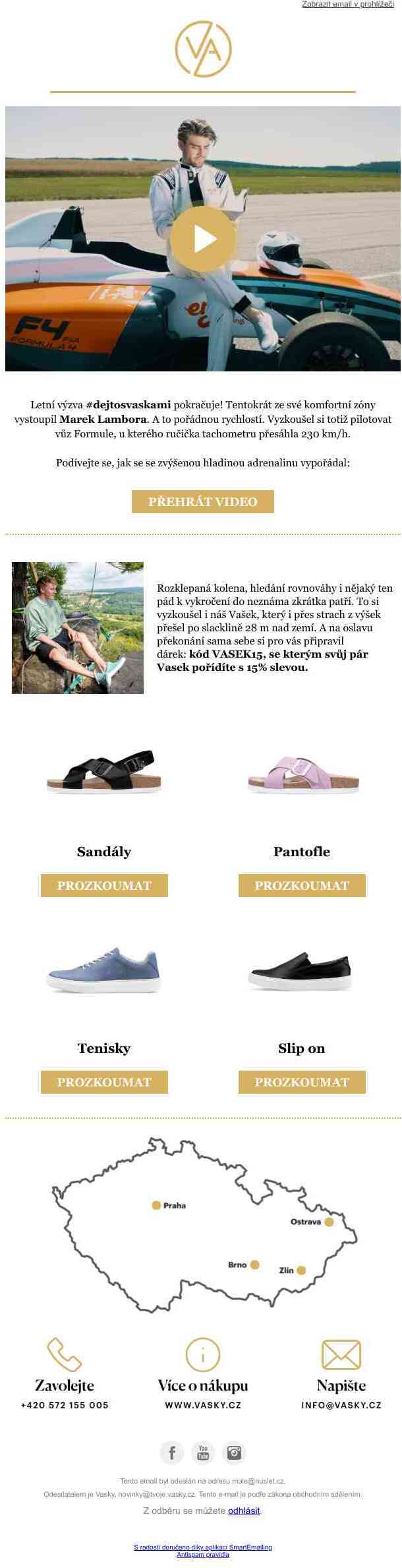Tap the PŘEHRÁT VIDEO button
Screen dimensions: 402x1568
point(202,501)
